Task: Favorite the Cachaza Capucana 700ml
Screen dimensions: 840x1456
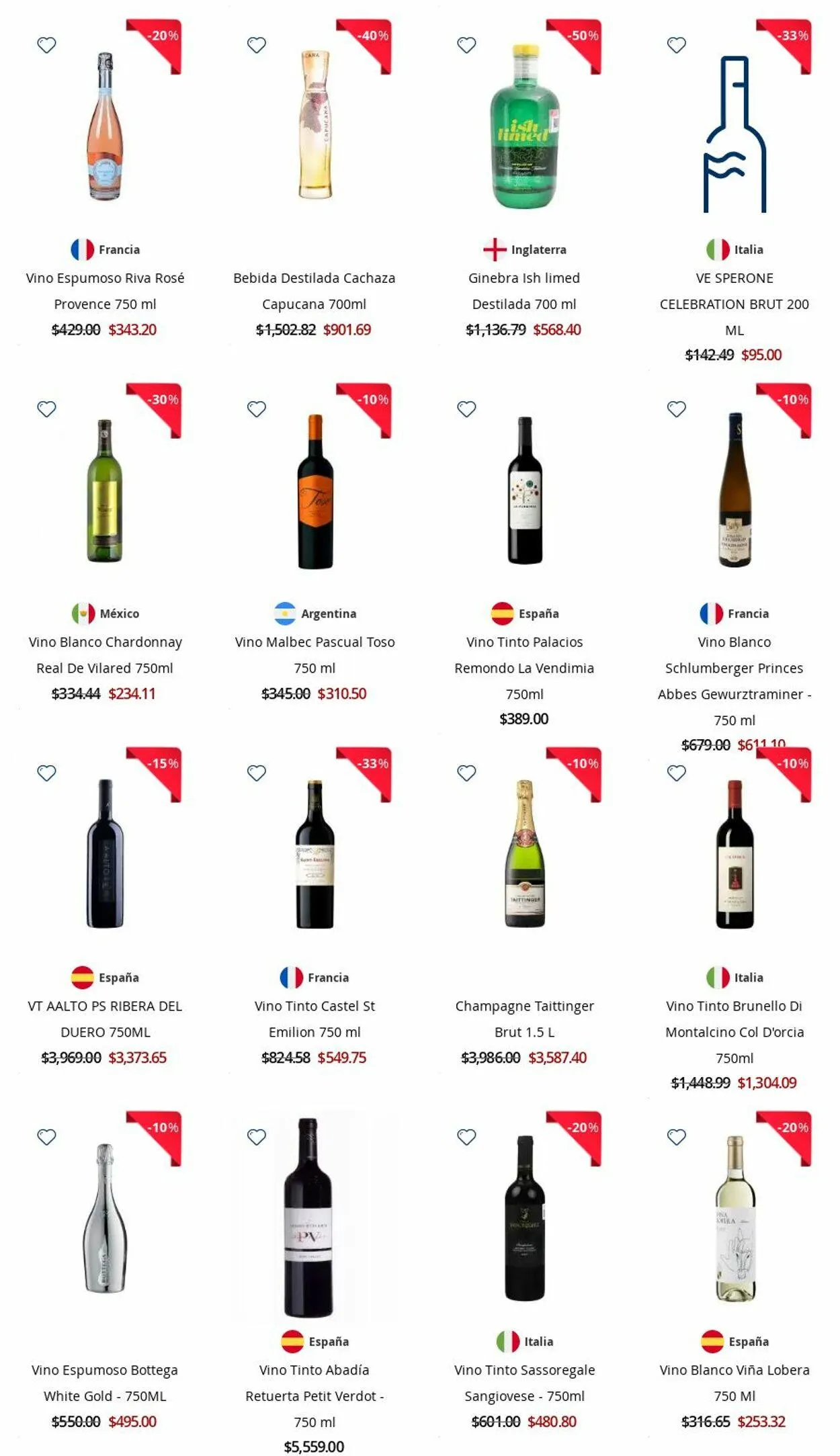Action: point(257,46)
